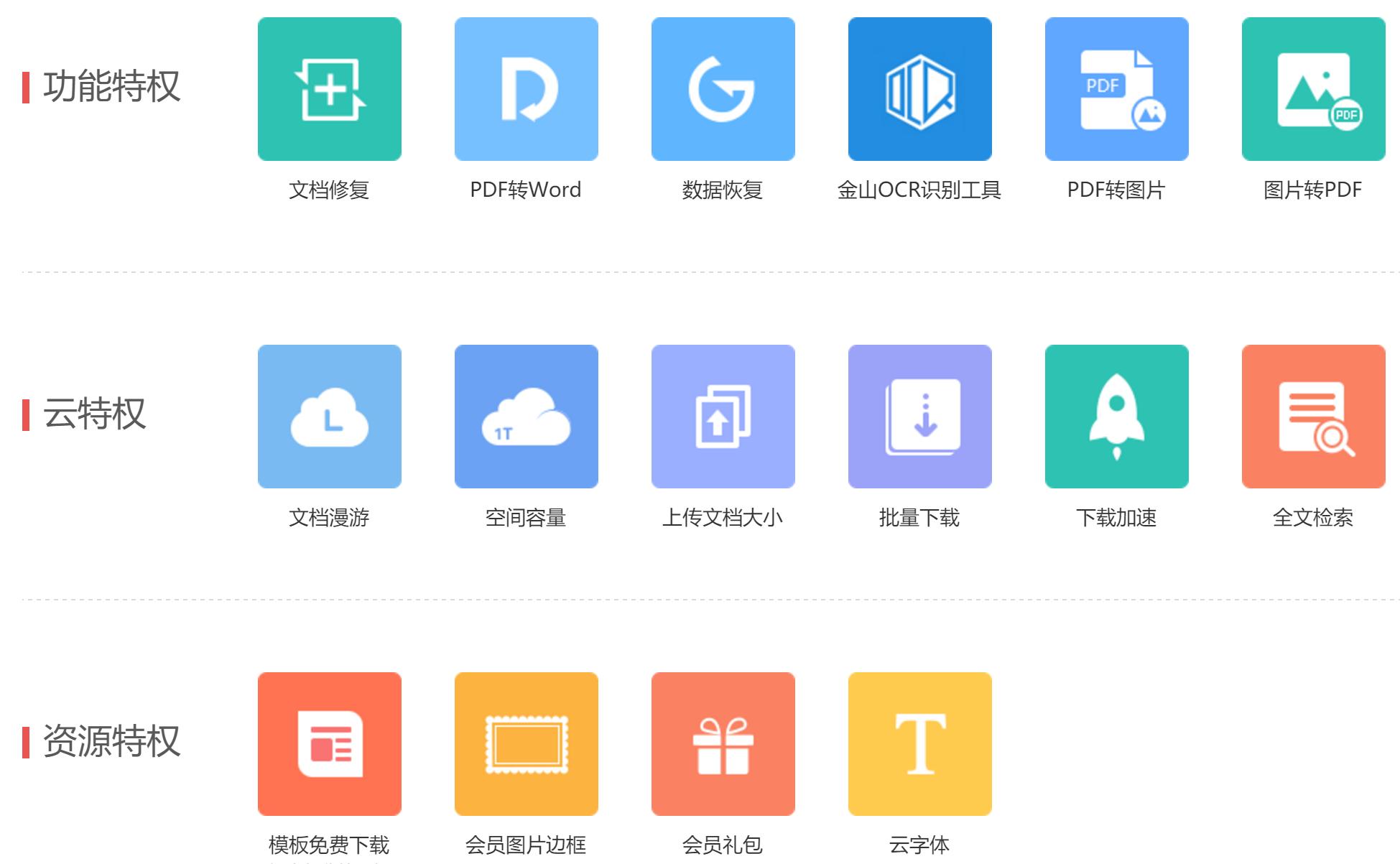This screenshot has height=864, width=1400.
Task: Open 全文检索 search privilege
Action: 1313,417
